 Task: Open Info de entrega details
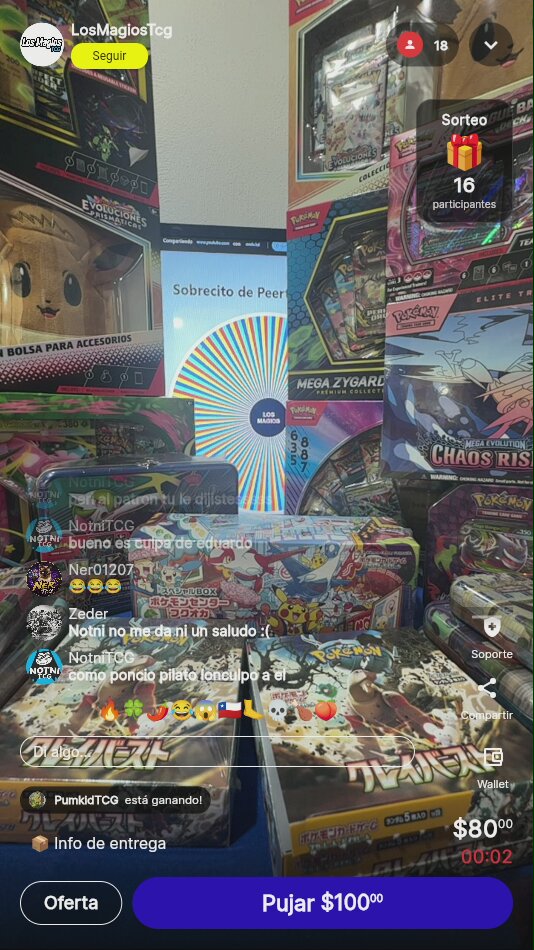(x=98, y=843)
